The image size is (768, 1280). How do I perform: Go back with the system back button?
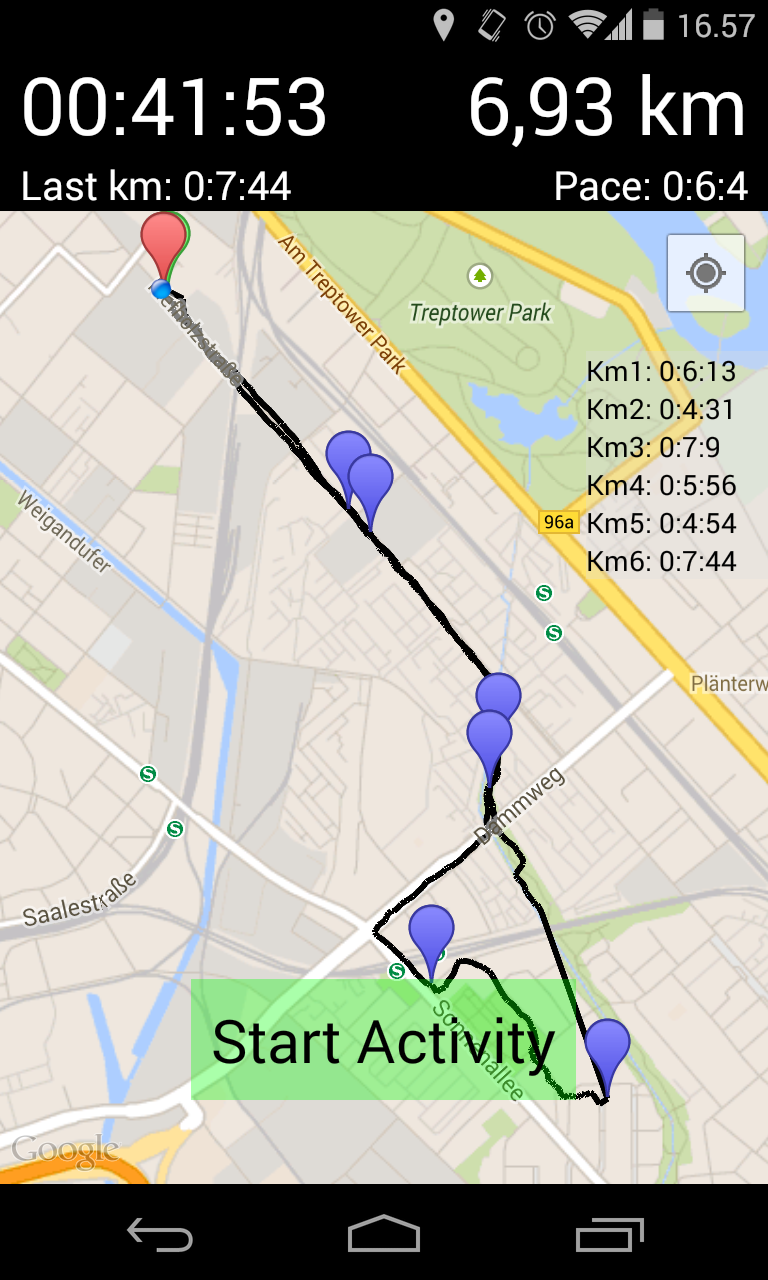tap(160, 1235)
